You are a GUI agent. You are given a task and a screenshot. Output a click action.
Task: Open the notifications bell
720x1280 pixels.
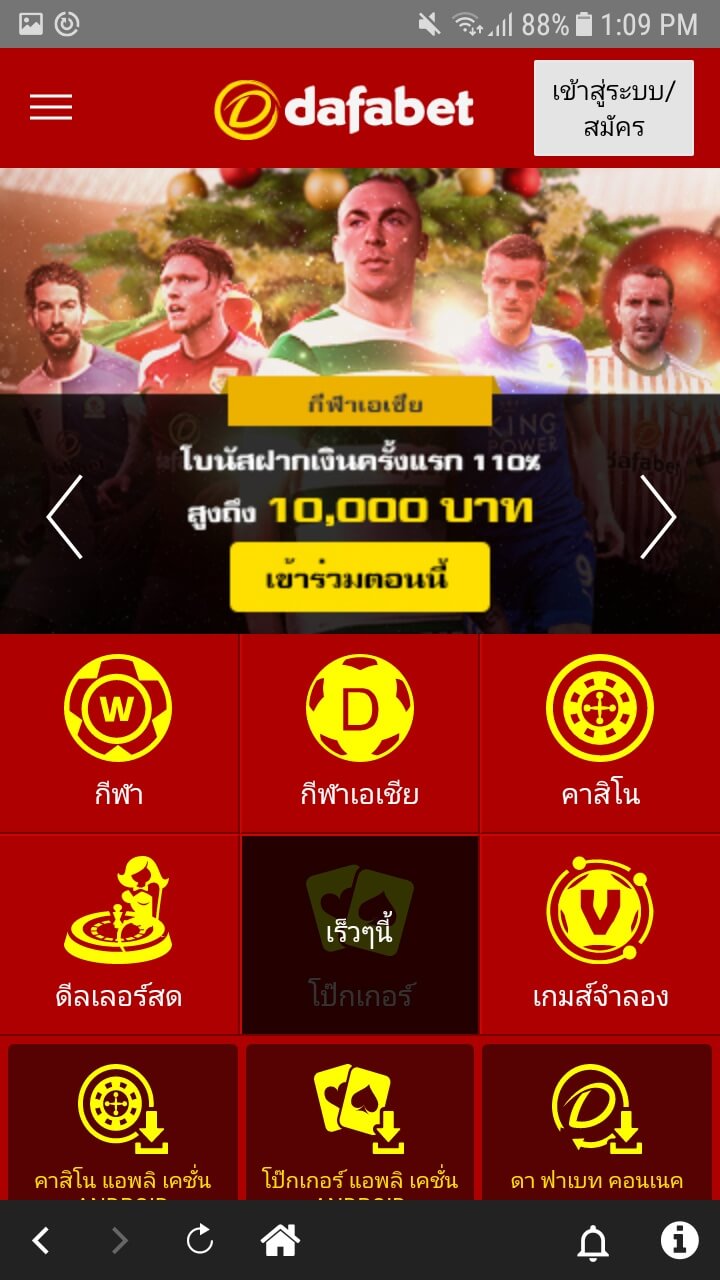tap(593, 1241)
